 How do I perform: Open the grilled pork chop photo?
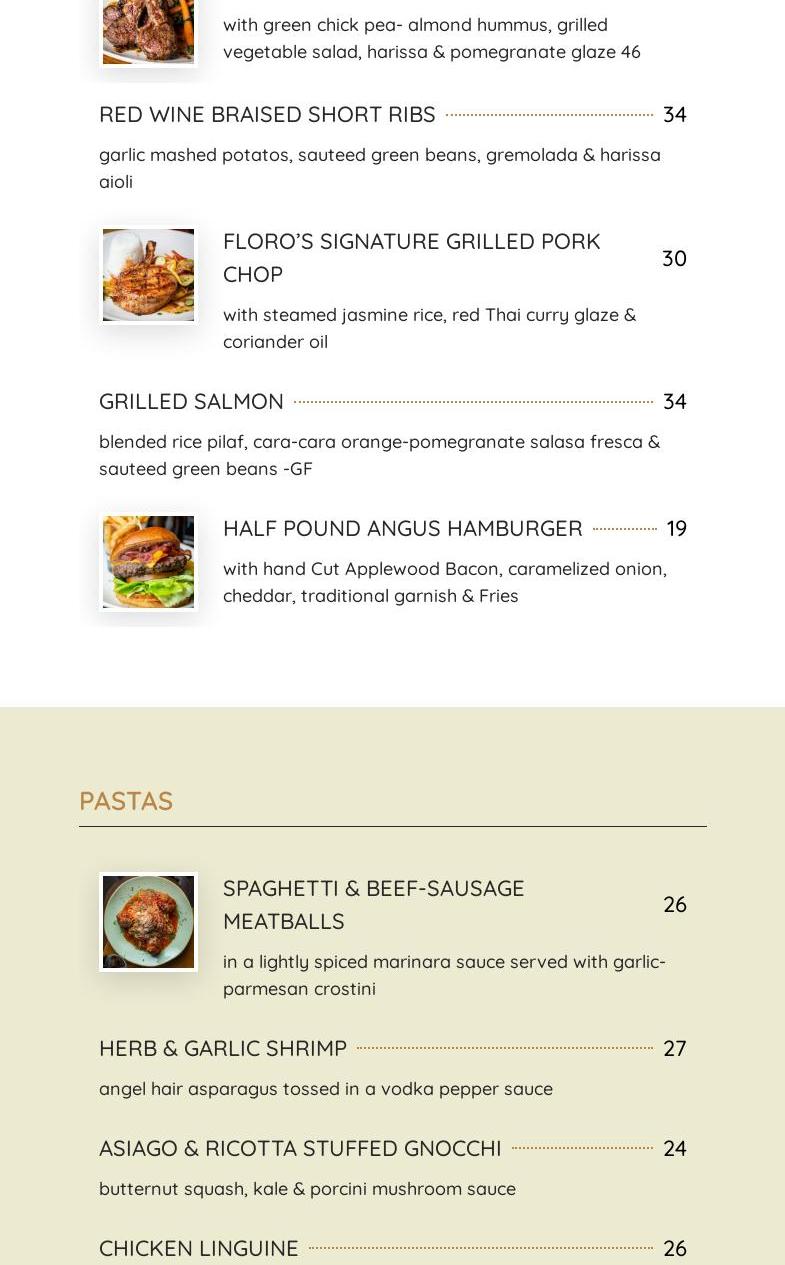tap(148, 275)
